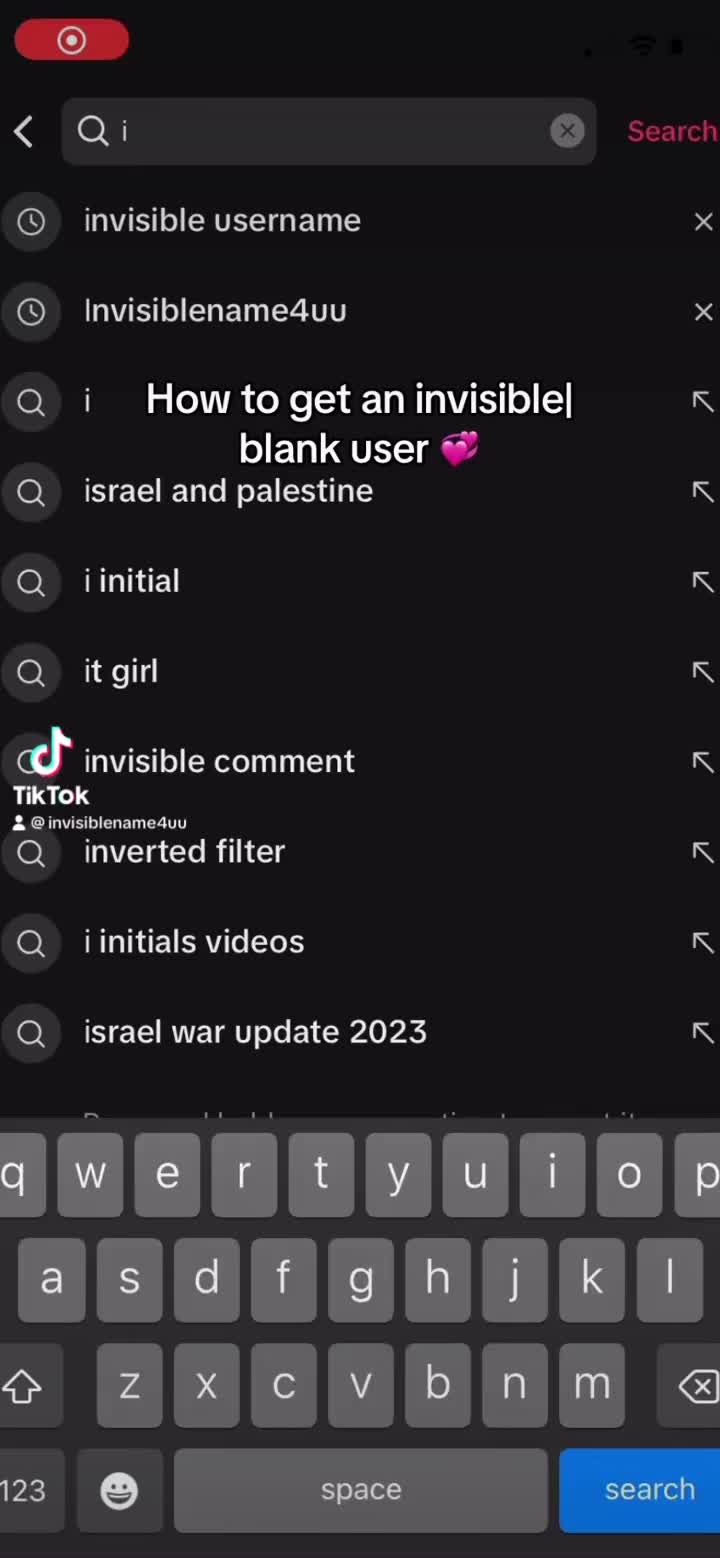
Task: Open recent search "invisible username"
Action: (222, 221)
